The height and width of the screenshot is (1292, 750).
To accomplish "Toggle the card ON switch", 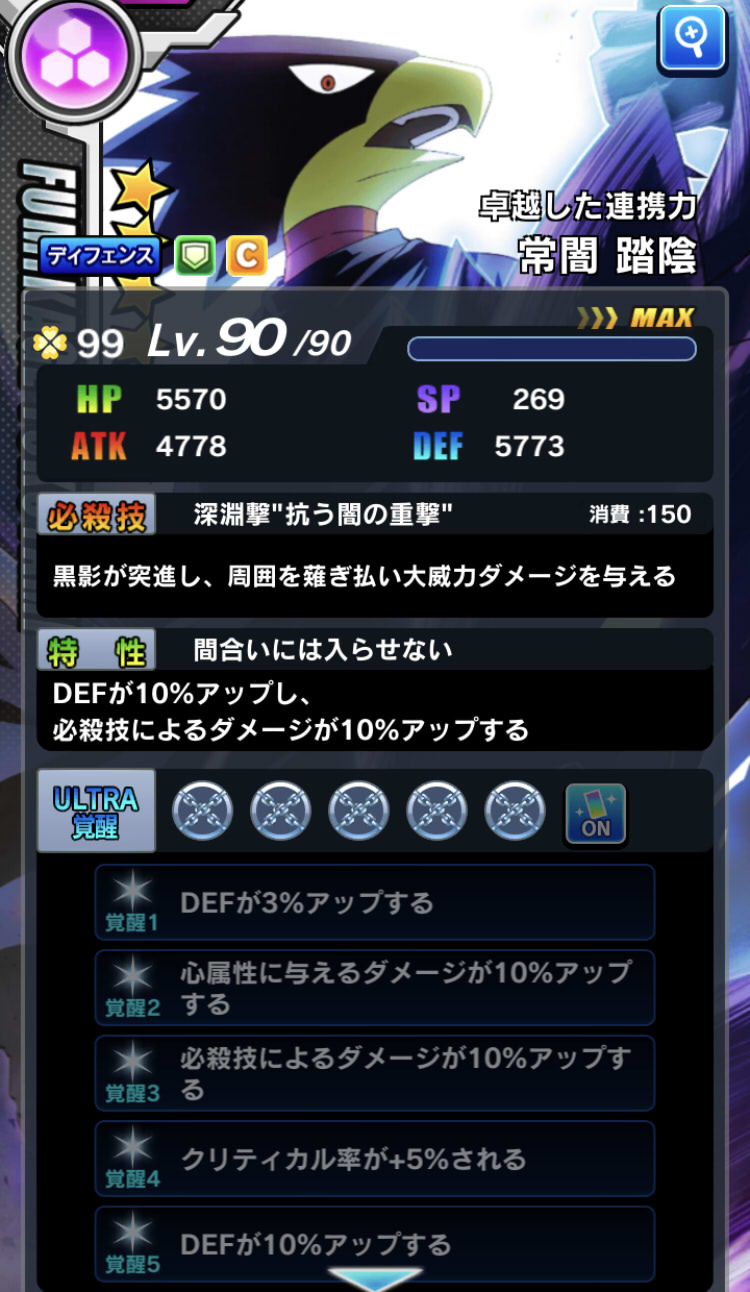I will tap(596, 812).
